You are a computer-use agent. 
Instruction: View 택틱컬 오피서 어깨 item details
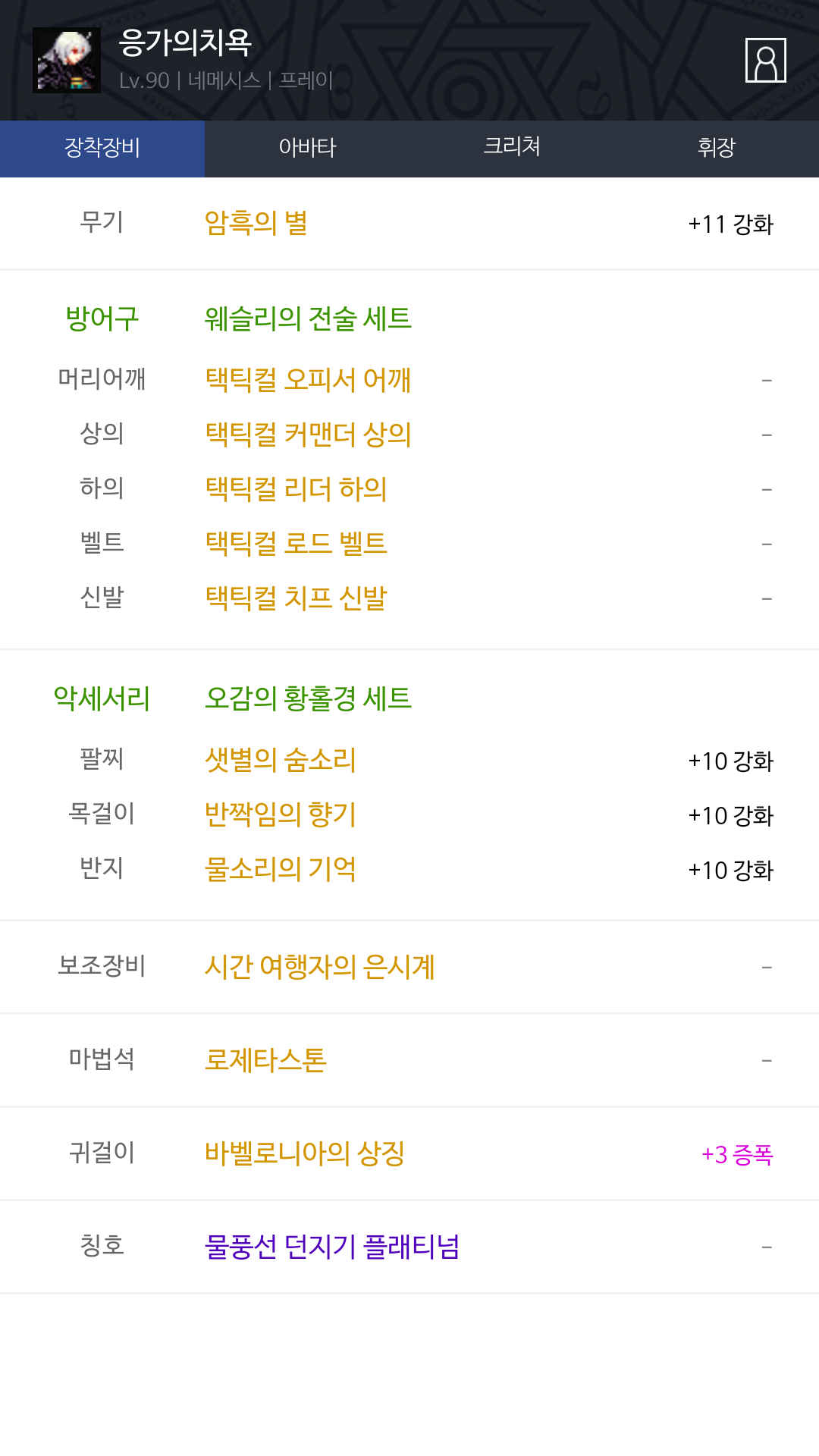pos(308,379)
